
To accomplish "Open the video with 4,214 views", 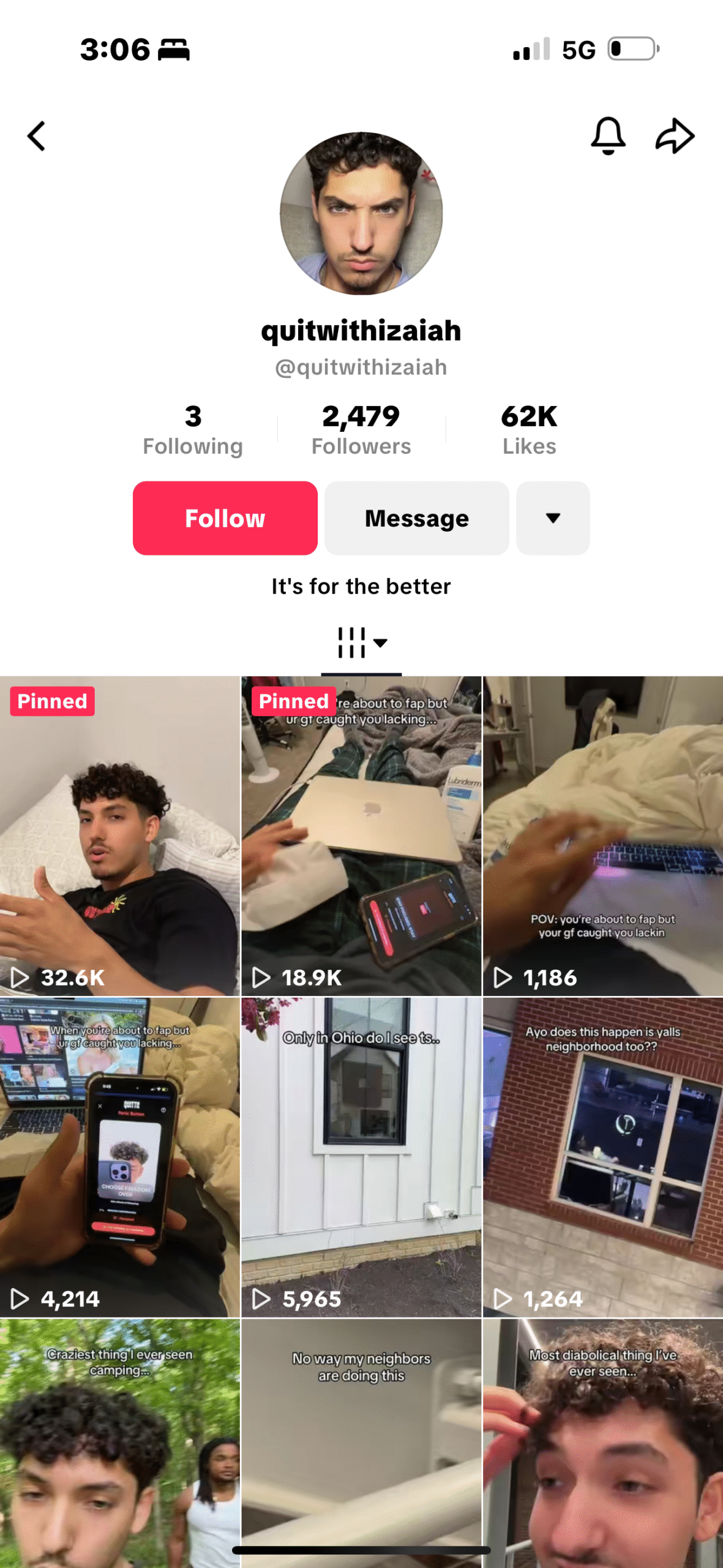I will [120, 1157].
